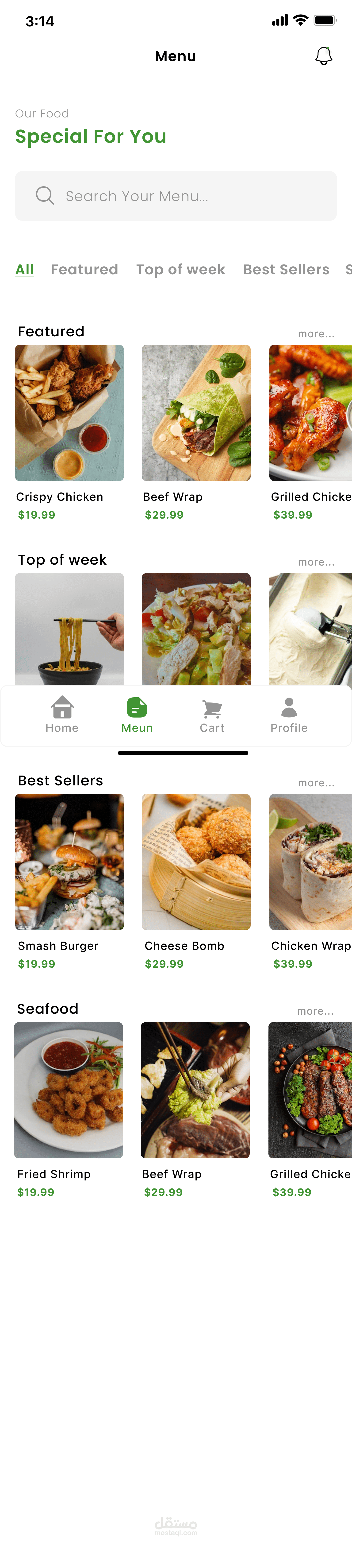The width and height of the screenshot is (352, 1568).
Task: Open the Profile tab
Action: click(289, 715)
